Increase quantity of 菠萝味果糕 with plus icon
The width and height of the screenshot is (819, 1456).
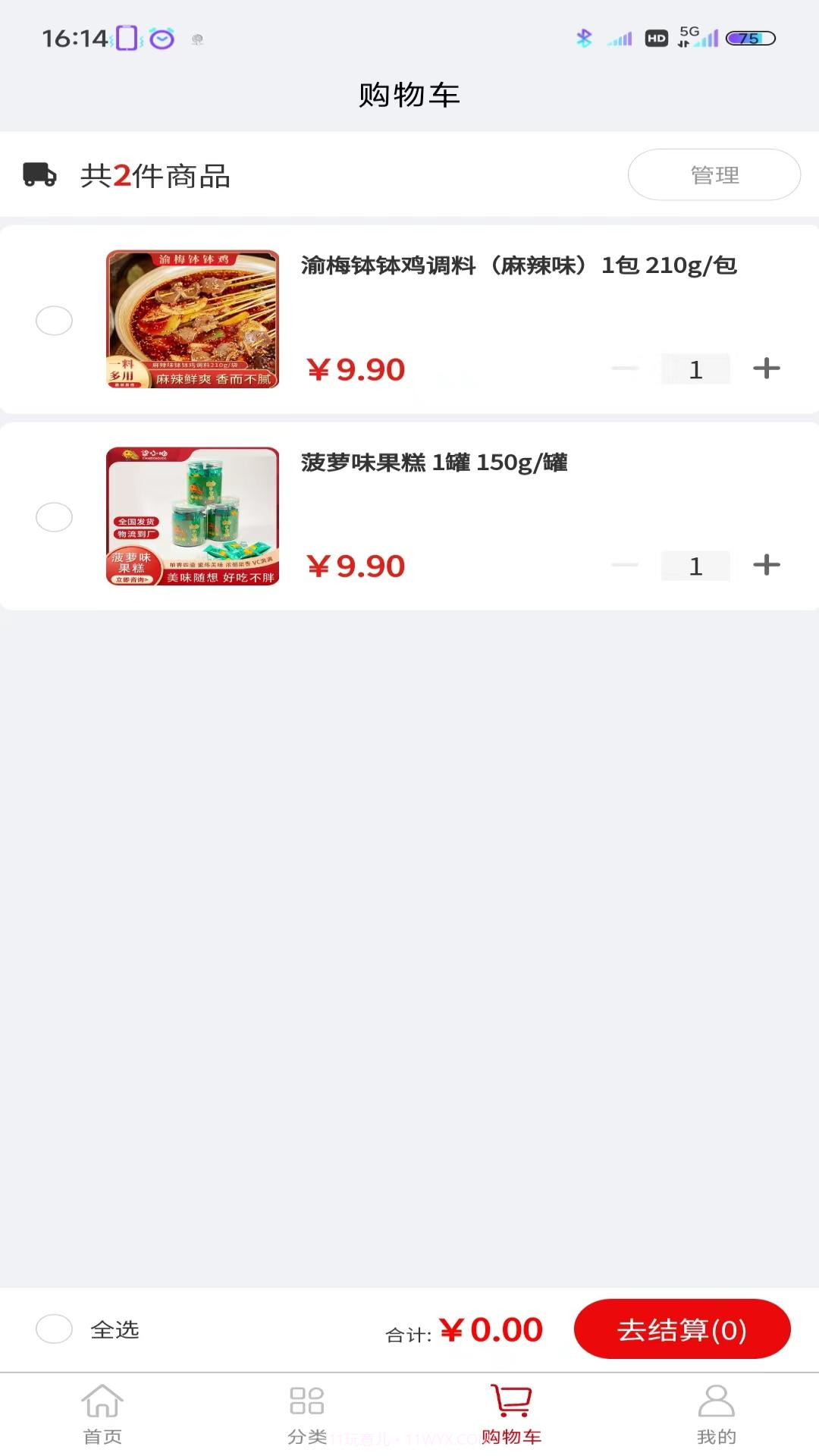(767, 565)
